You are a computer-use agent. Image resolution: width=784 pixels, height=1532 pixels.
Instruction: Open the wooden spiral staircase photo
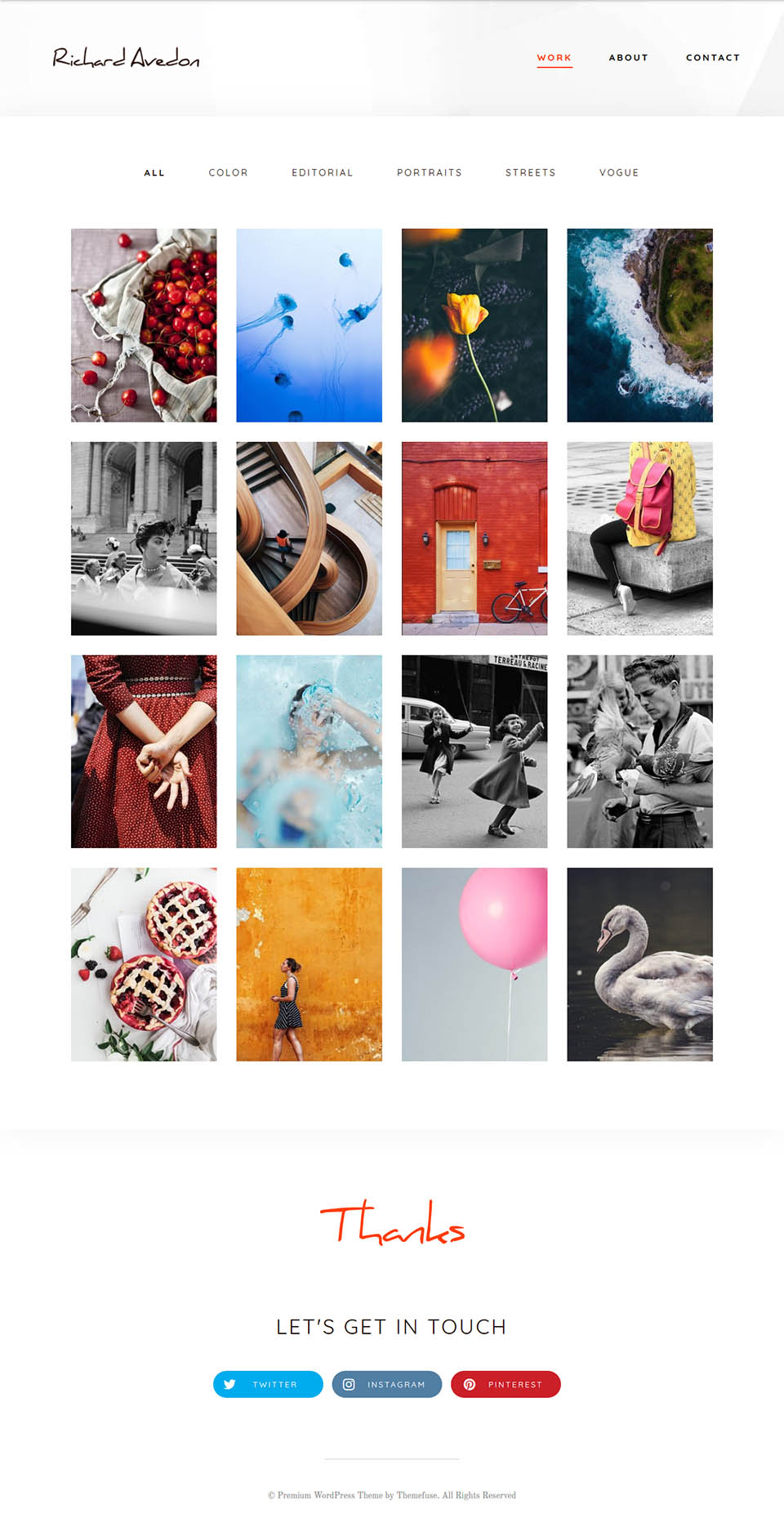(x=309, y=538)
